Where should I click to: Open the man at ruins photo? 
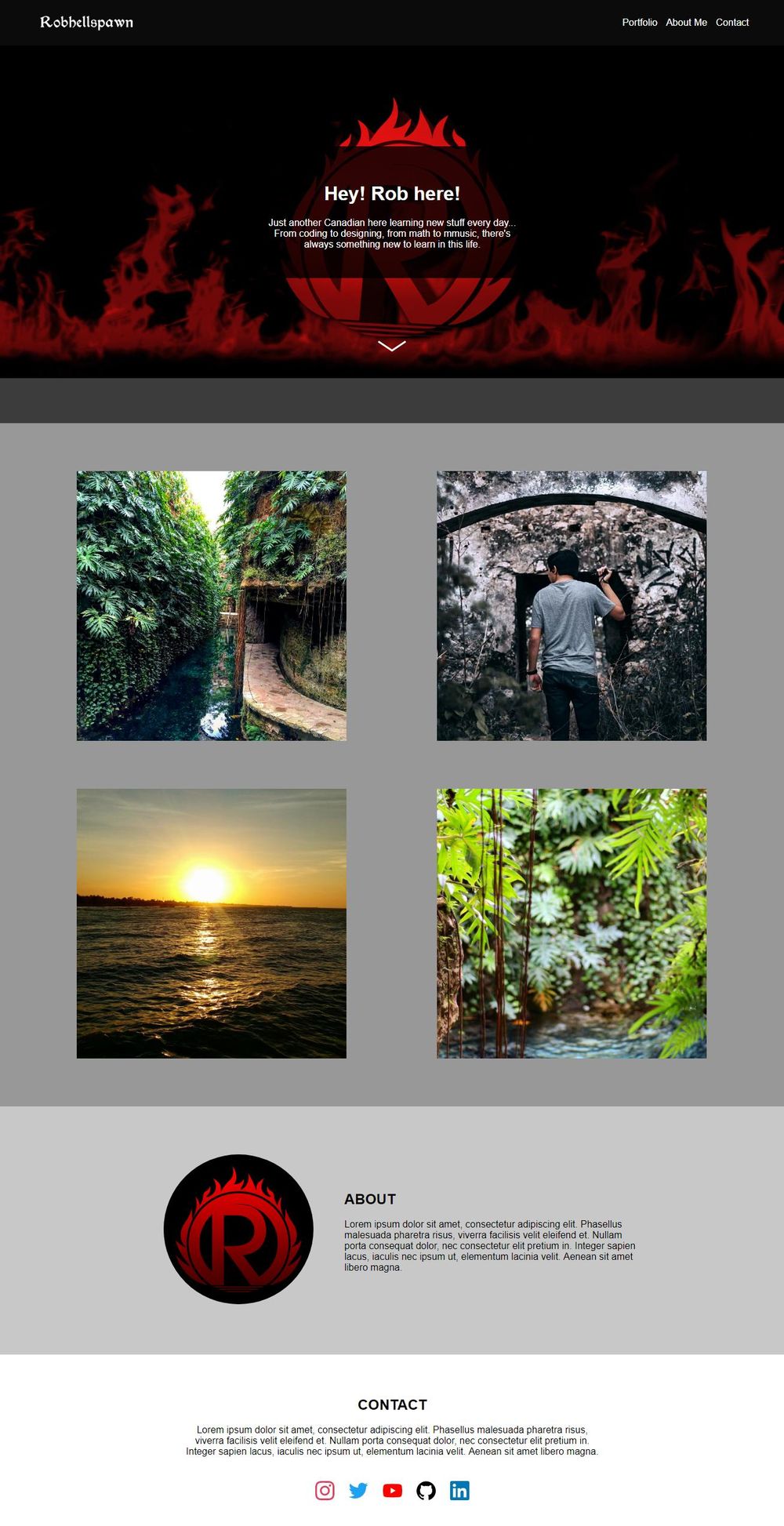coord(571,605)
